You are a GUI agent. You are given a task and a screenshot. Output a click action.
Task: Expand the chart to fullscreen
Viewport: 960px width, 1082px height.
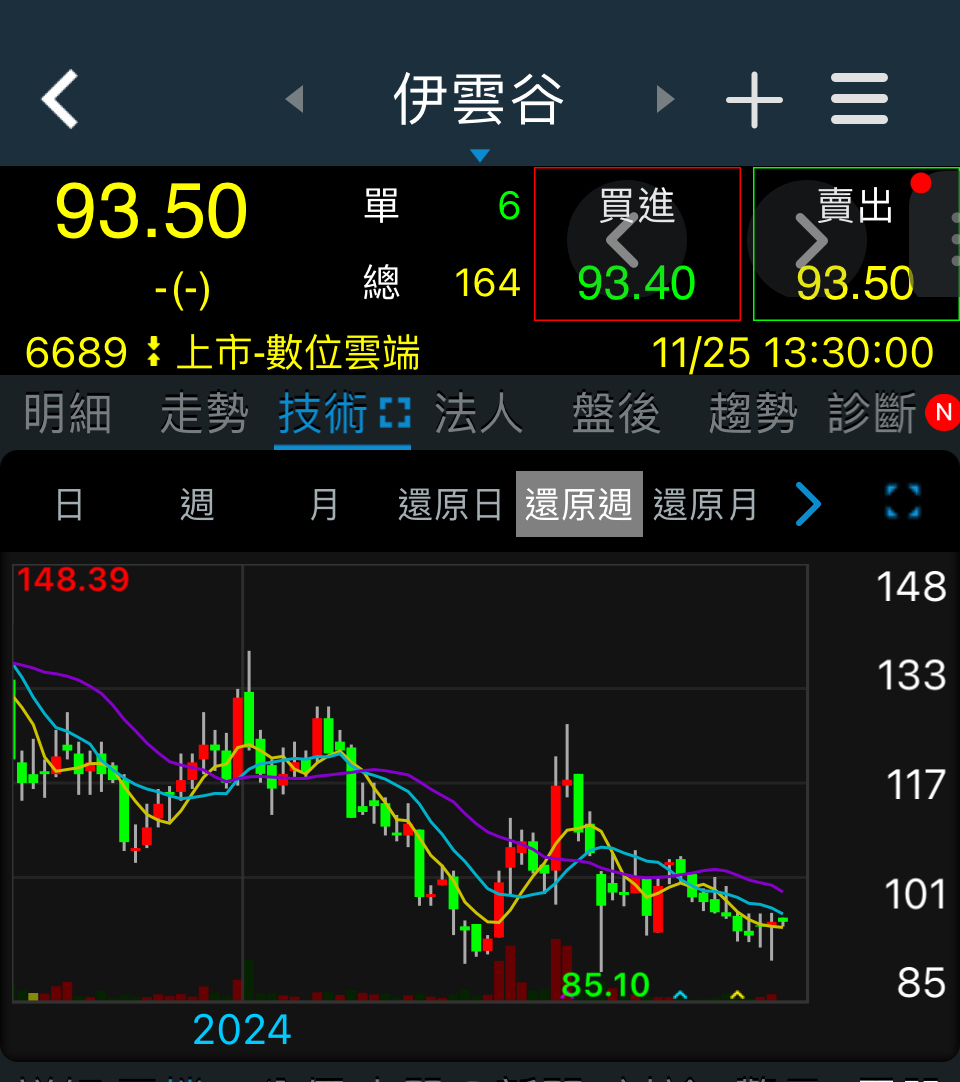[x=903, y=503]
